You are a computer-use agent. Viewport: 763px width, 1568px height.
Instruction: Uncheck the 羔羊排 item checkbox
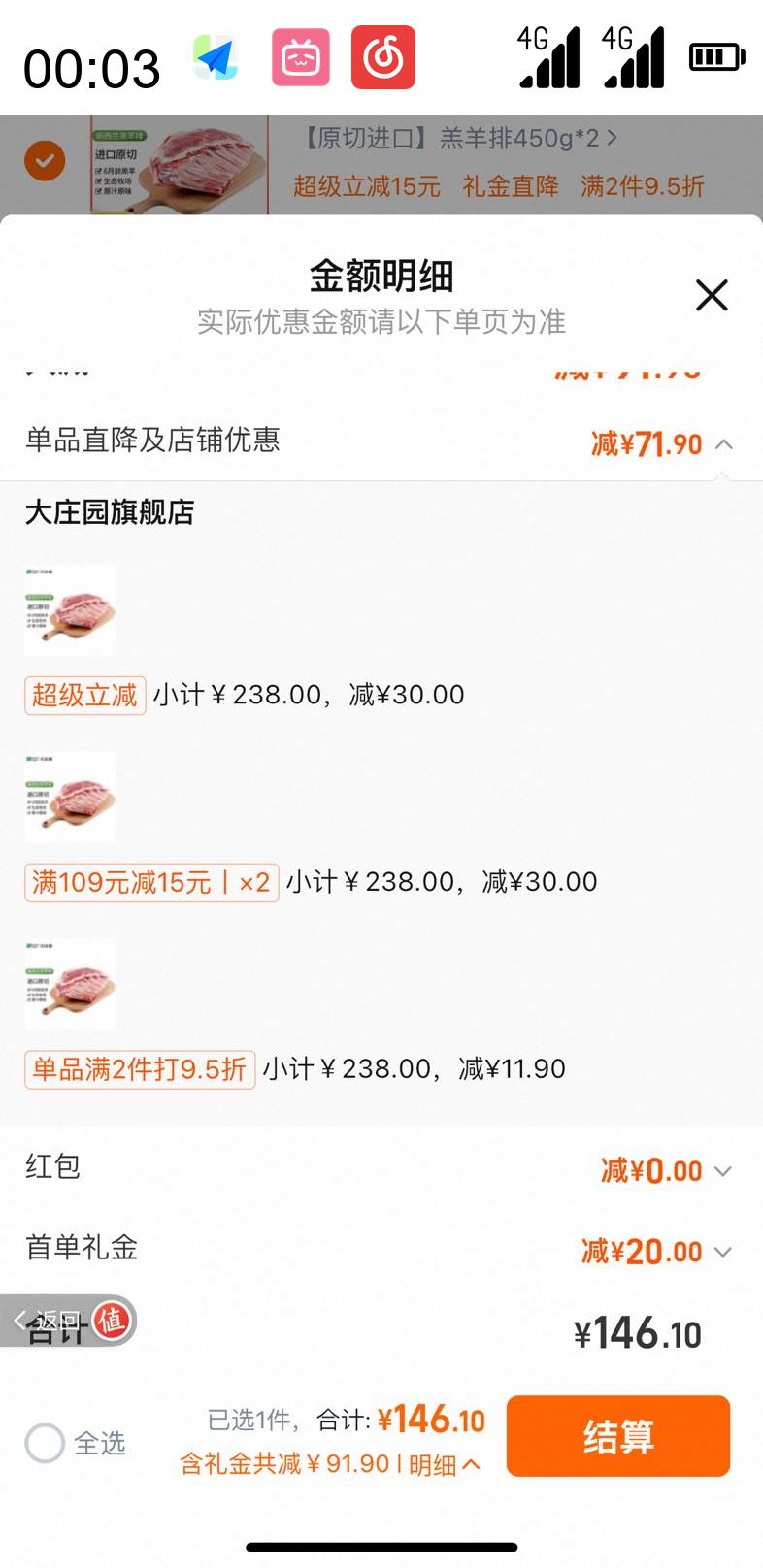tap(45, 160)
